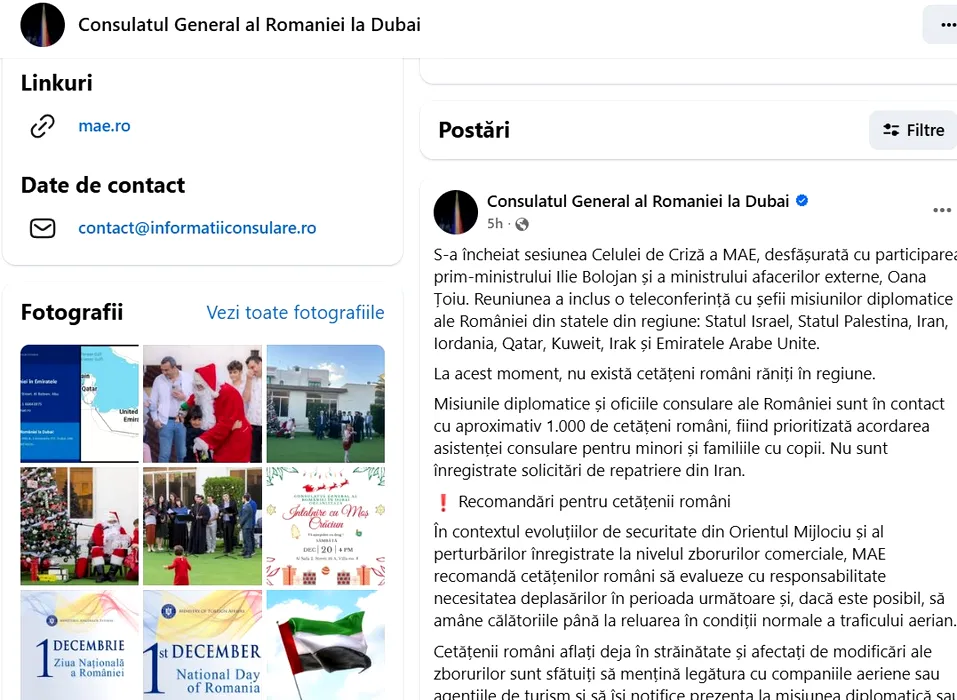957x700 pixels.
Task: Open the white building garden photo
Action: pyautogui.click(x=325, y=403)
